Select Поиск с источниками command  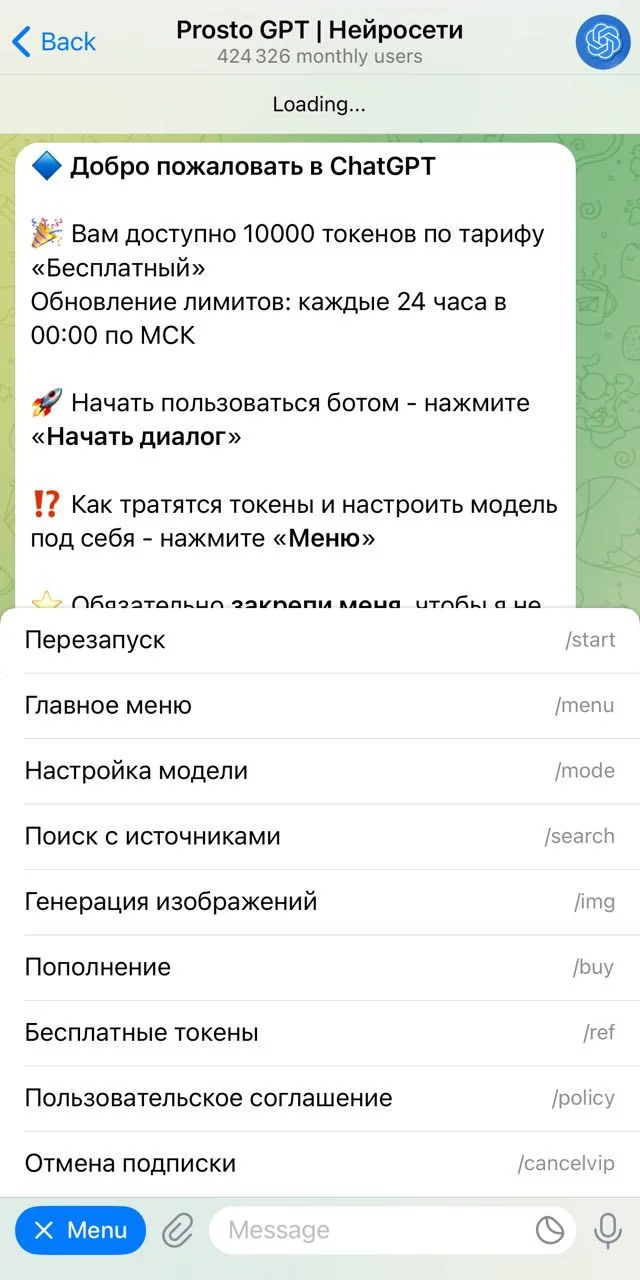(320, 836)
